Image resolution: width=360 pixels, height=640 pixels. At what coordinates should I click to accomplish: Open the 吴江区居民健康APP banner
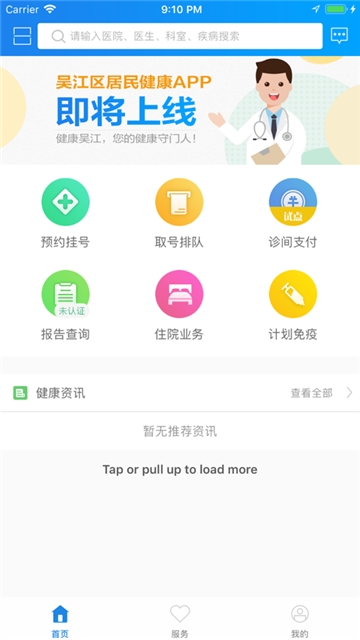tap(180, 111)
